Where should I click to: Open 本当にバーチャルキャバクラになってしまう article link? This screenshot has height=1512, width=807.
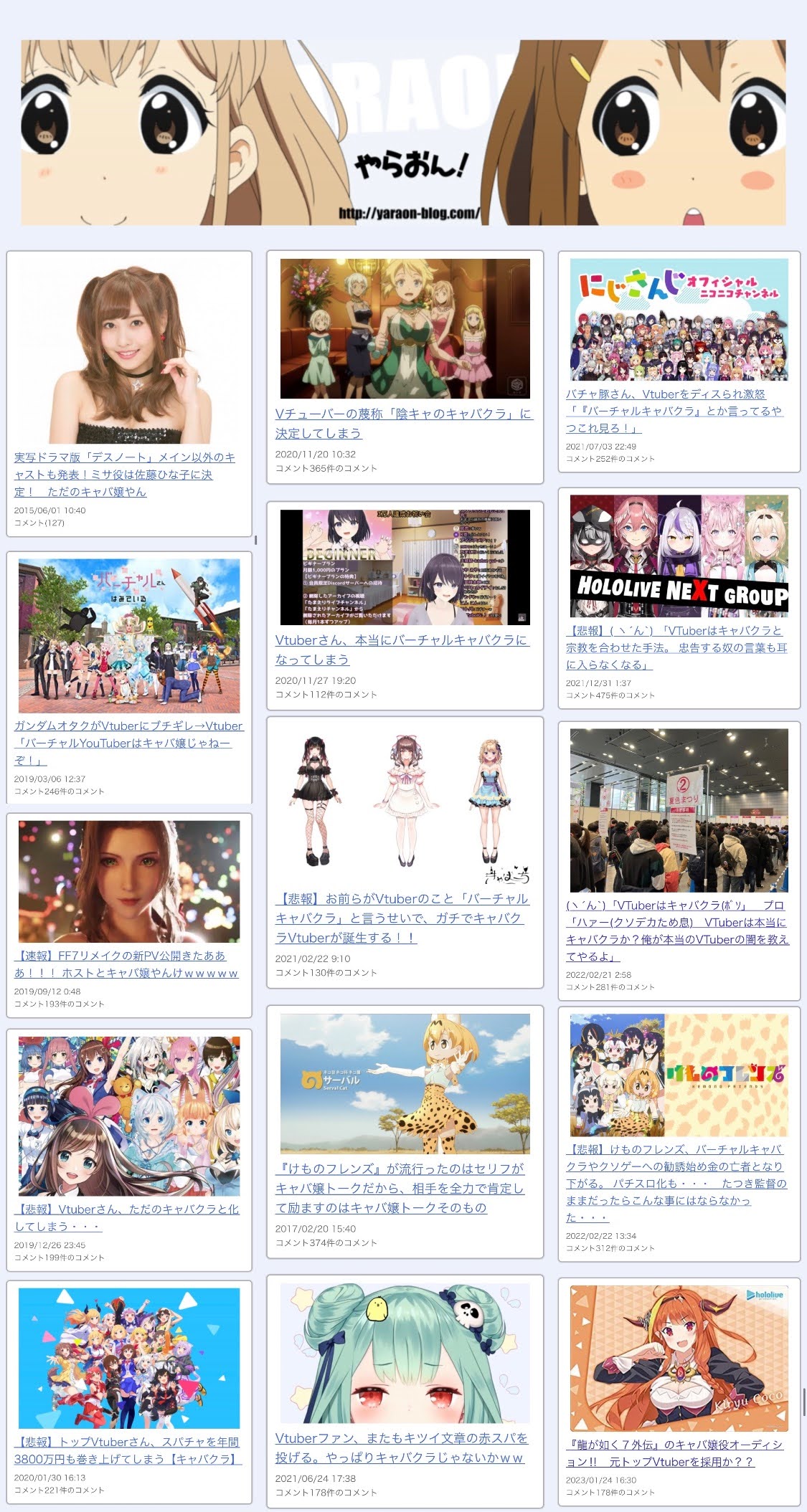402,650
